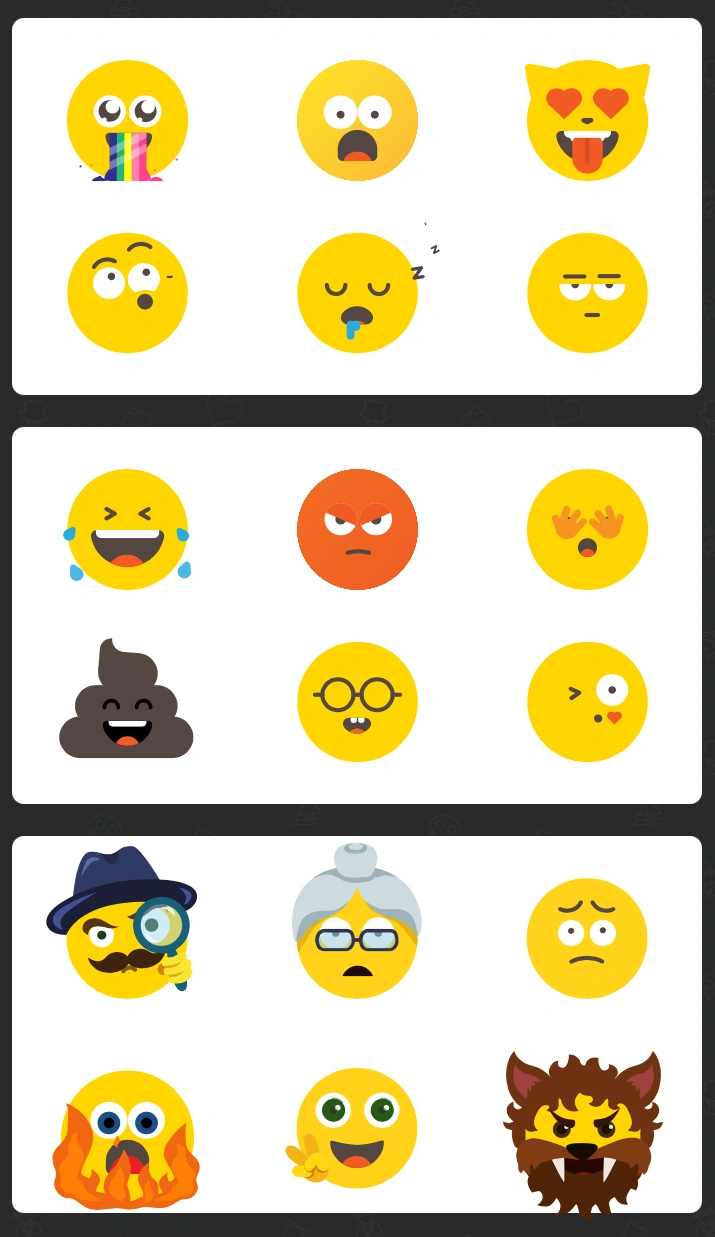Choose the emoji surrounded by flames
This screenshot has width=715, height=1237.
[126, 1138]
